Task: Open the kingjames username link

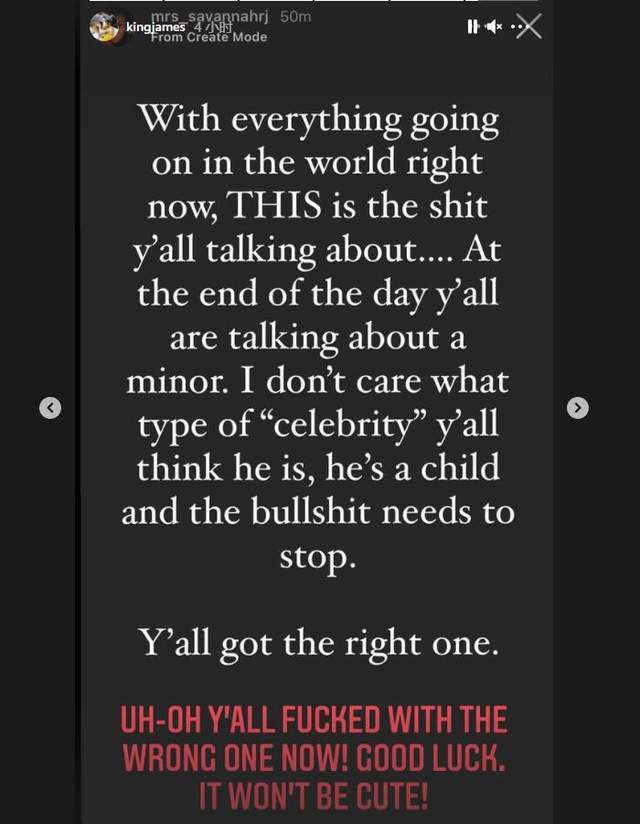Action: pyautogui.click(x=155, y=27)
